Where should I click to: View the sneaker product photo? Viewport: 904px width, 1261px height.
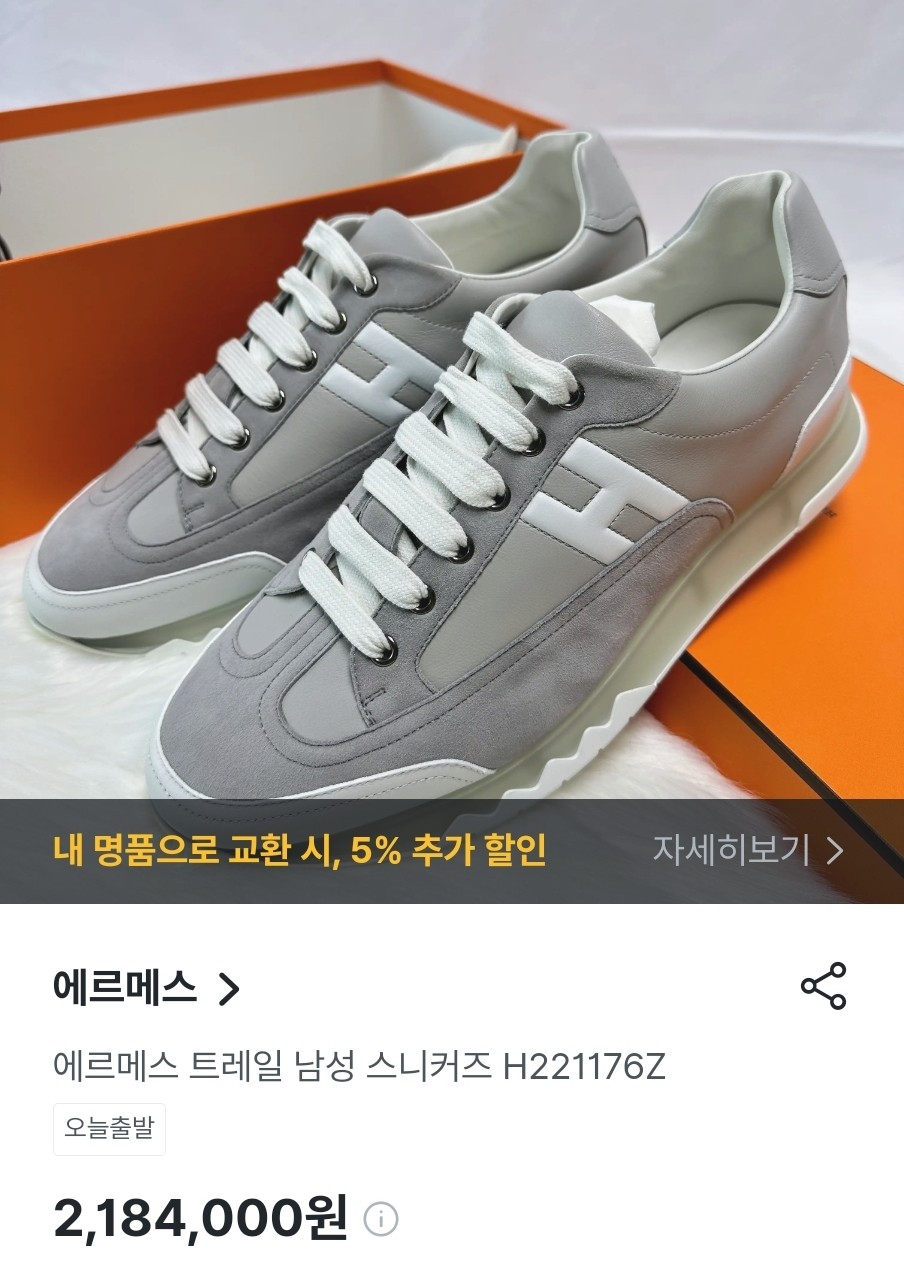452,420
